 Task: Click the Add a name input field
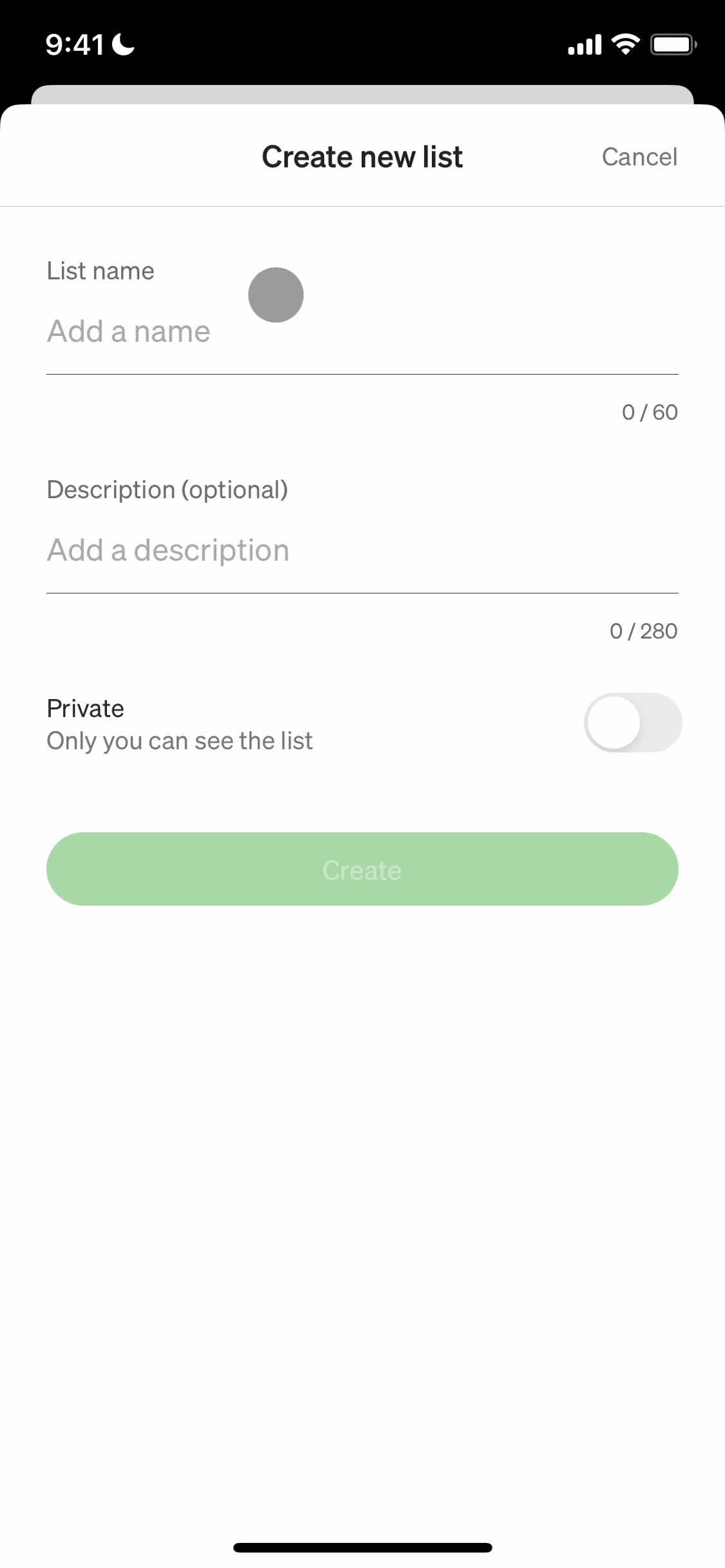pos(193,331)
